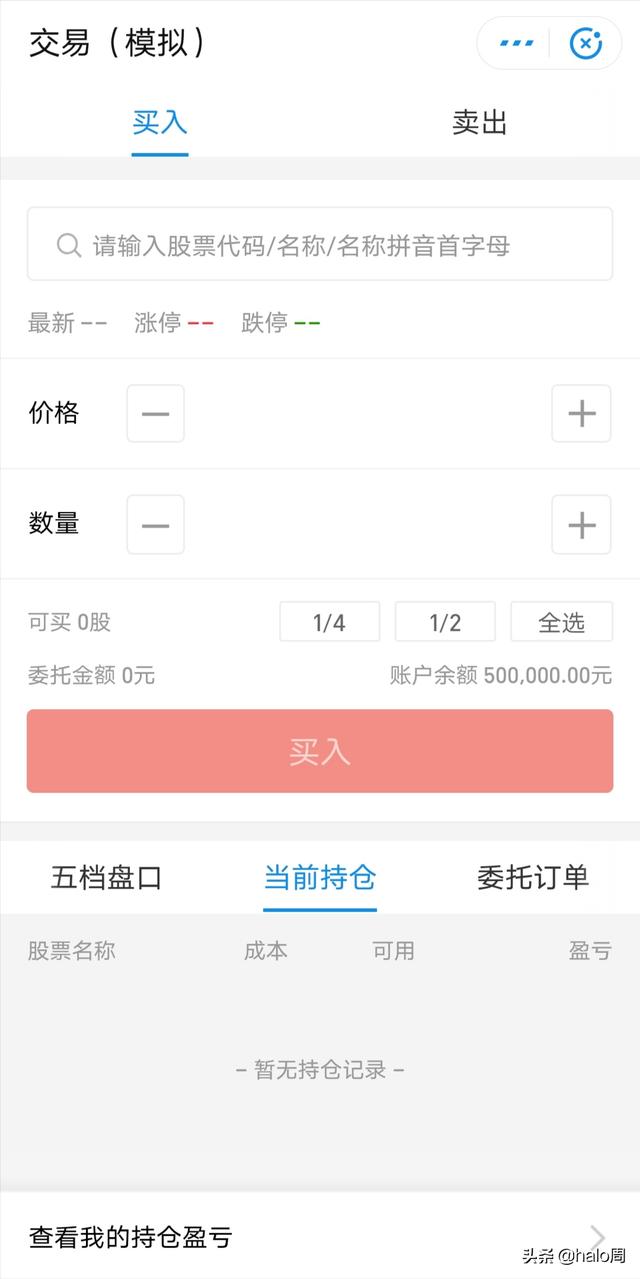Show the 当前持仓 tab
Screen dimensions: 640x1279
[320, 878]
